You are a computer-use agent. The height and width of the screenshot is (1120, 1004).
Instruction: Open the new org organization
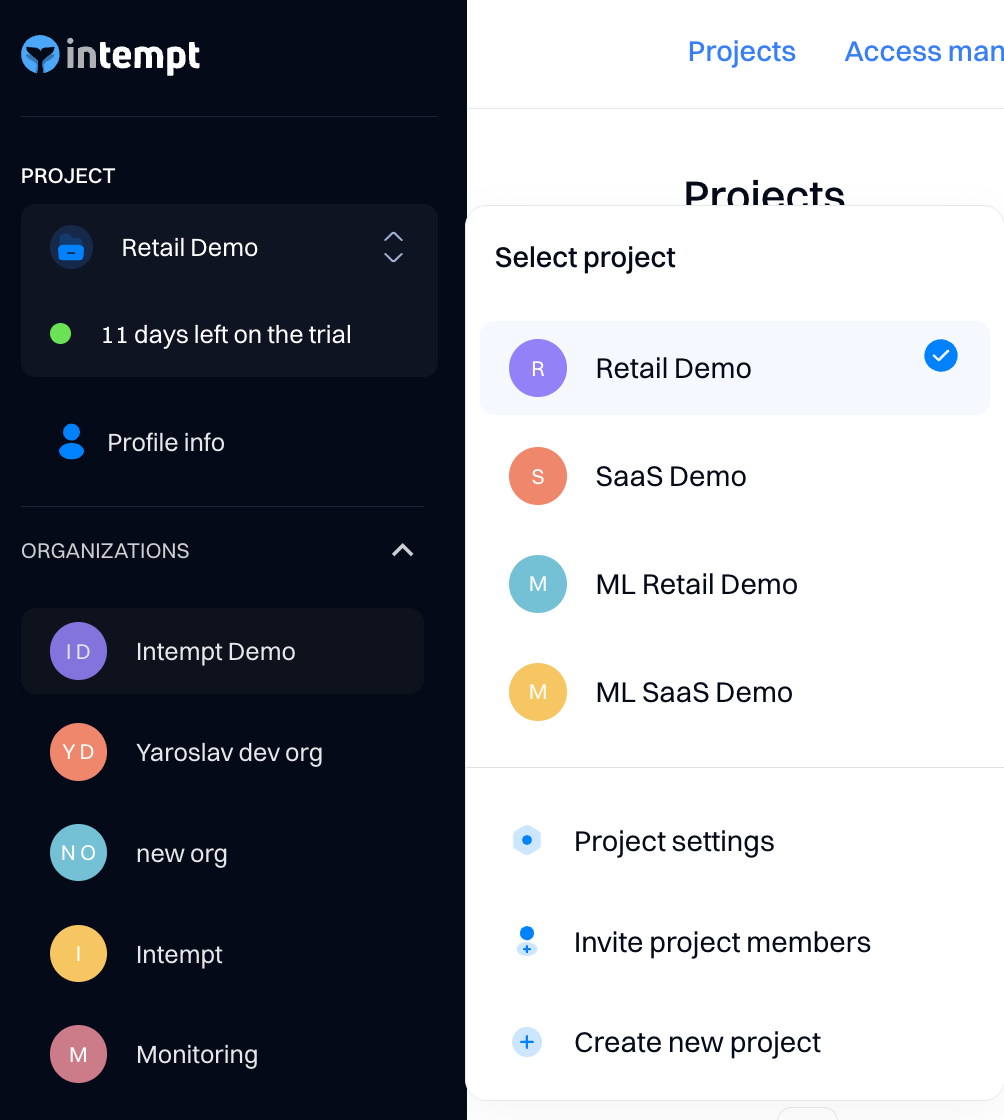coord(181,854)
